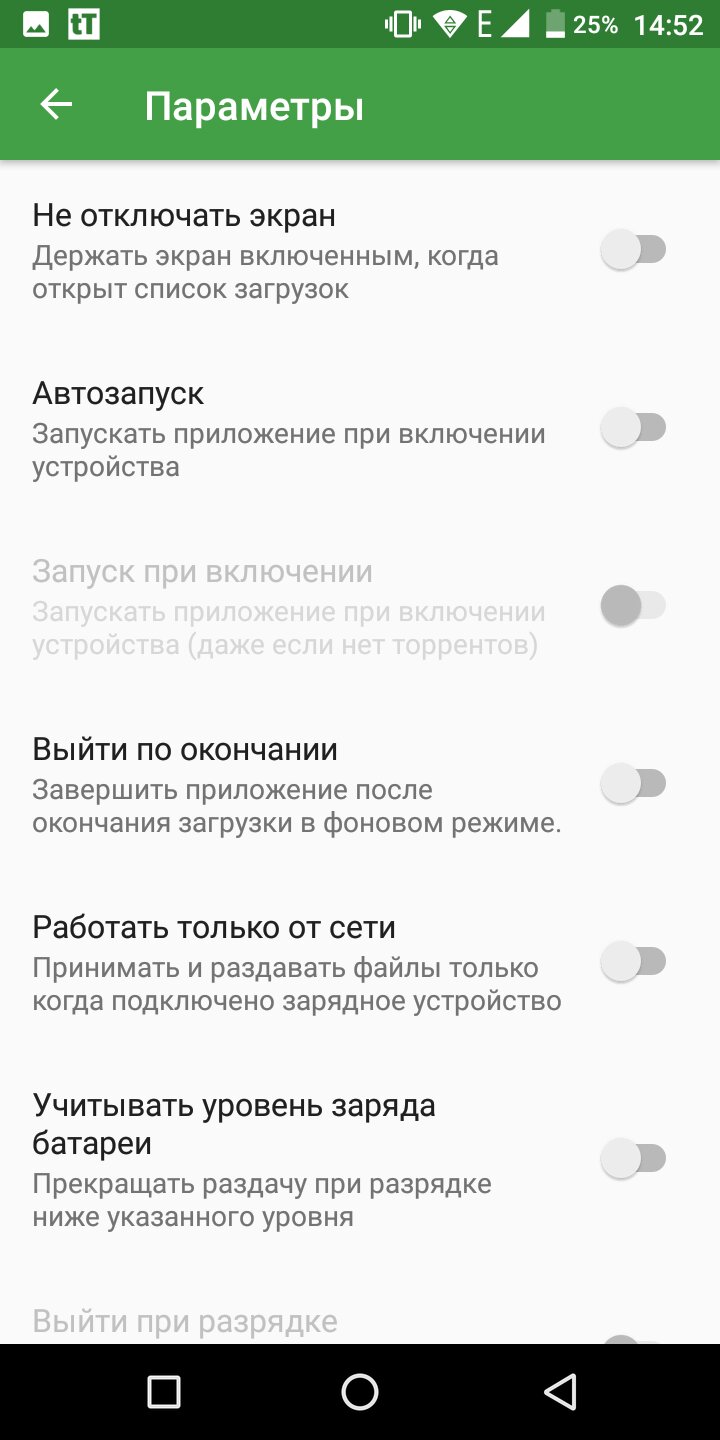720x1440 pixels.
Task: Toggle the Выйти по окончании setting
Action: 633,783
